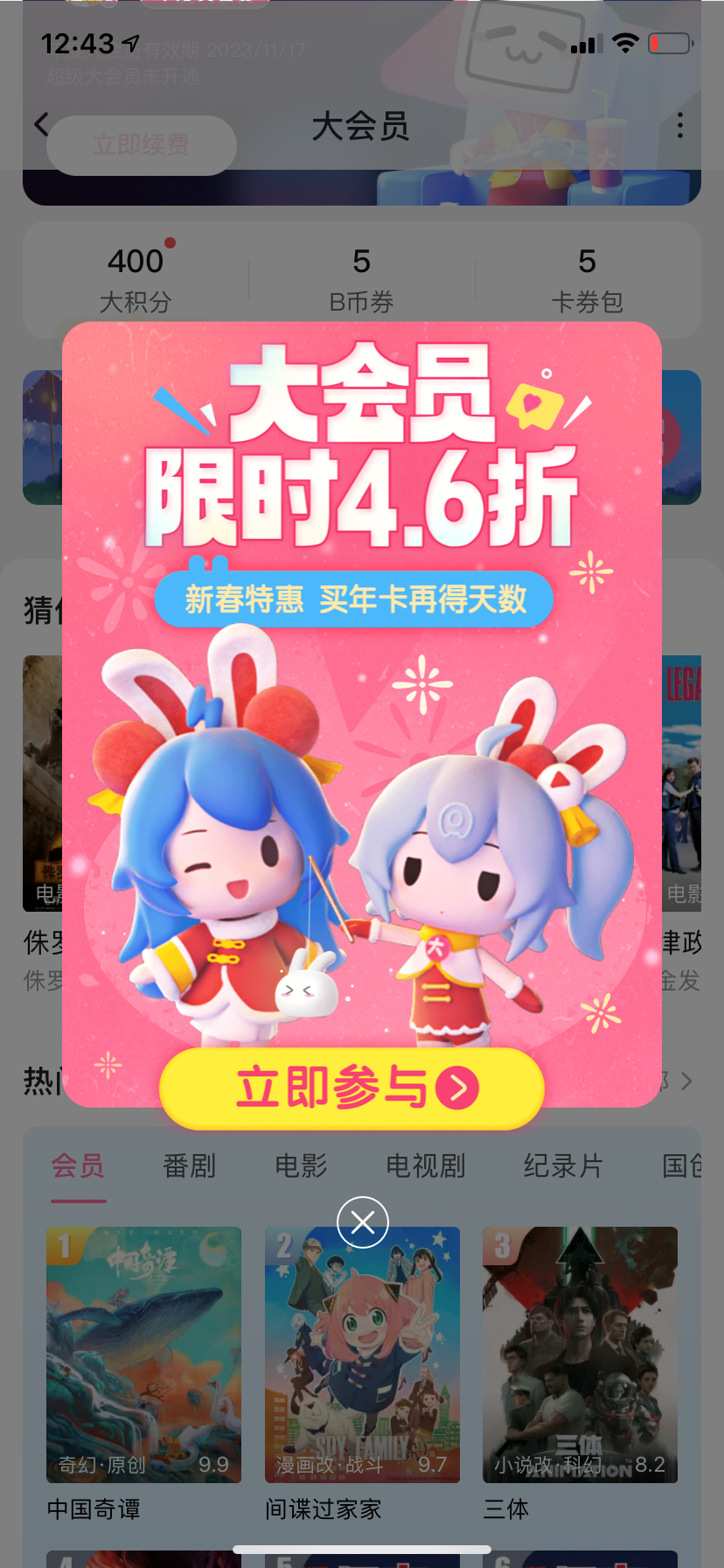Go back from the 大会员 page
Screen dimensions: 724x1568
click(x=41, y=125)
